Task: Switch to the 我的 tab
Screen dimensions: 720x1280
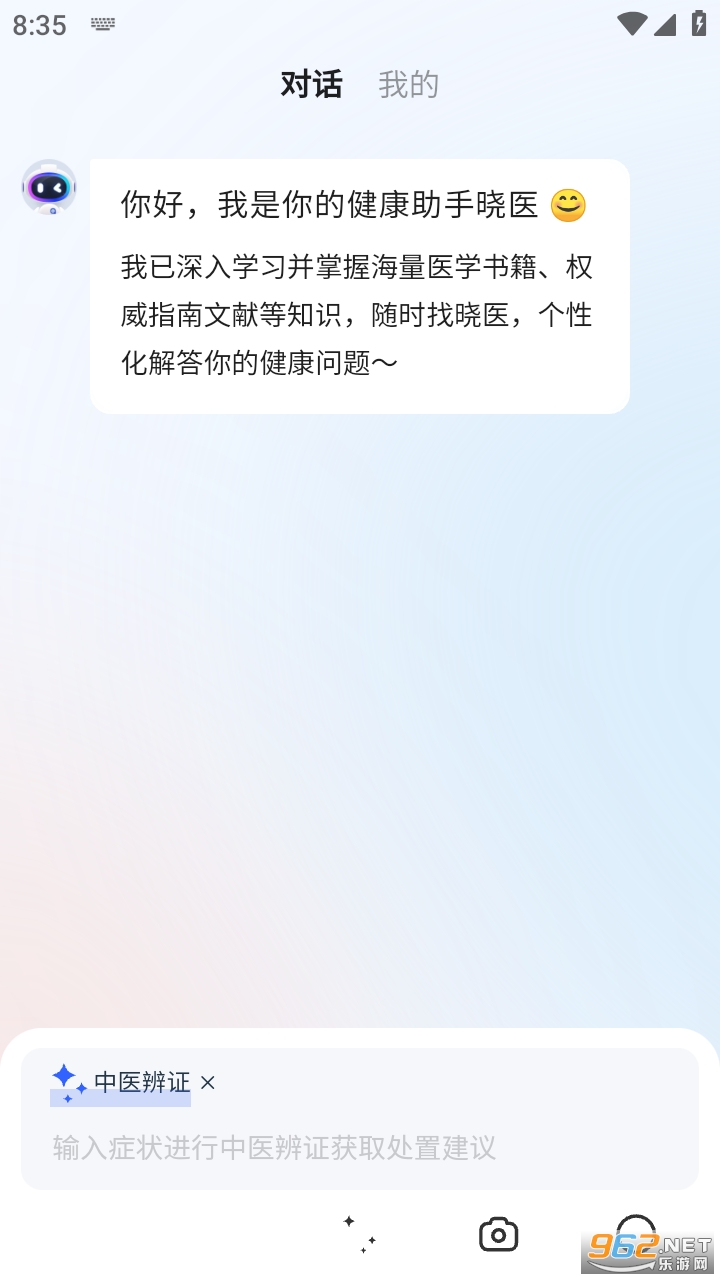Action: 408,85
